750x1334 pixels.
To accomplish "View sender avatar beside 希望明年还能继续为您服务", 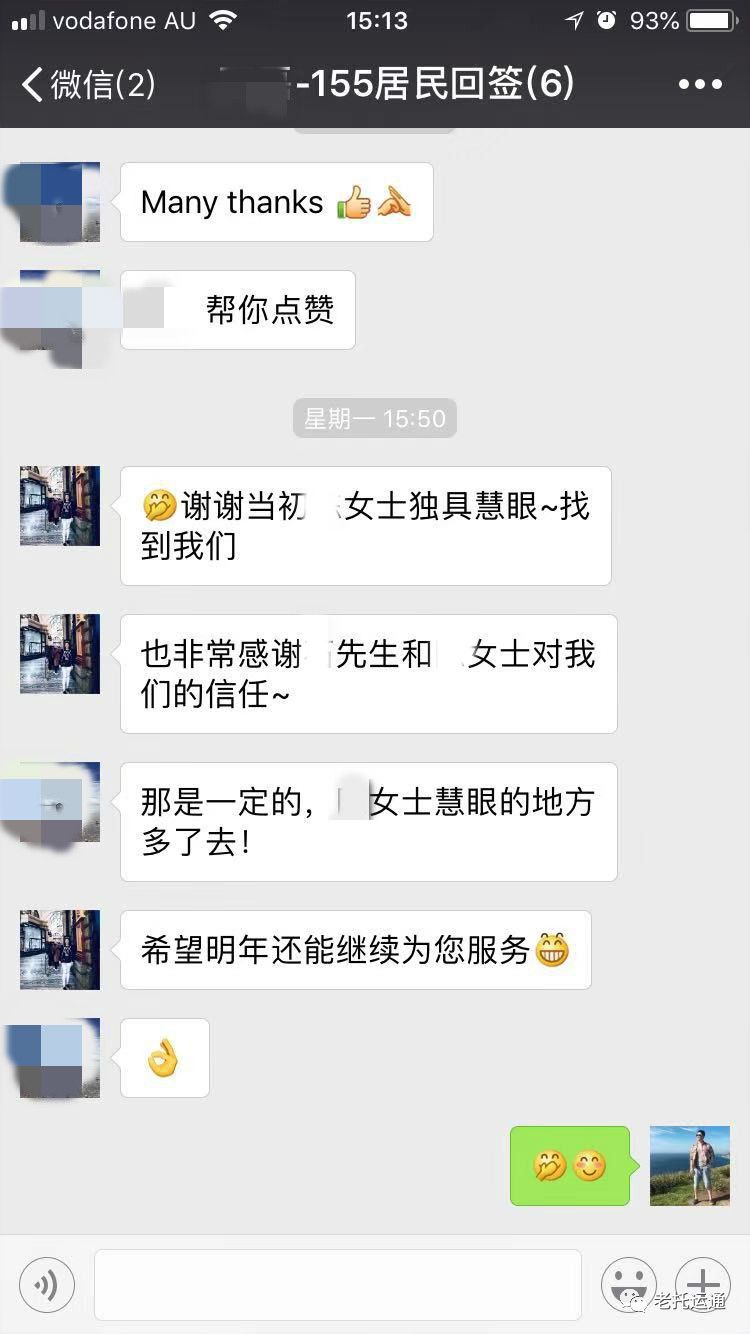I will (x=60, y=950).
